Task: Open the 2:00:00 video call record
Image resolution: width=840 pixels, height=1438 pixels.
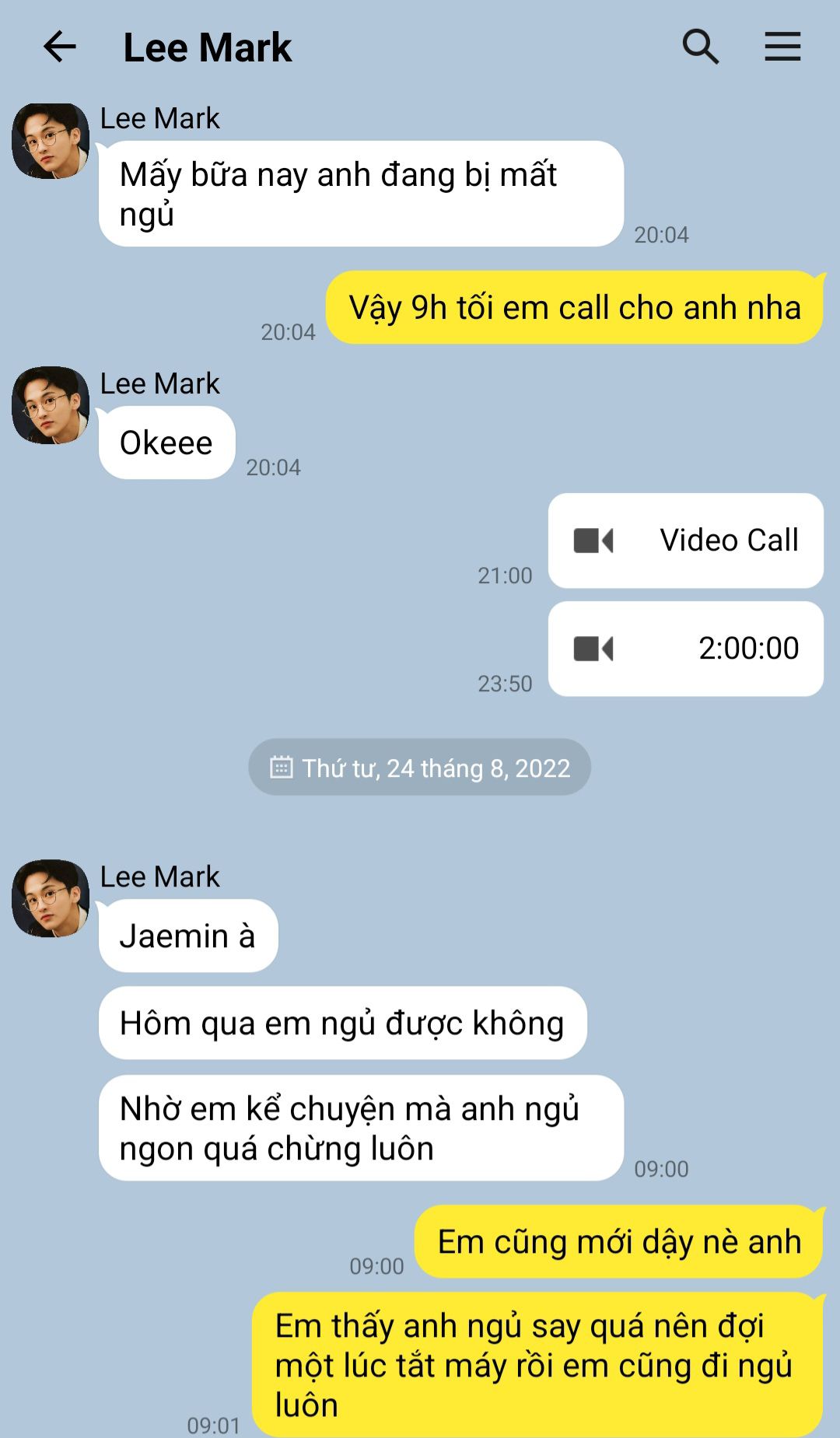Action: tap(685, 649)
